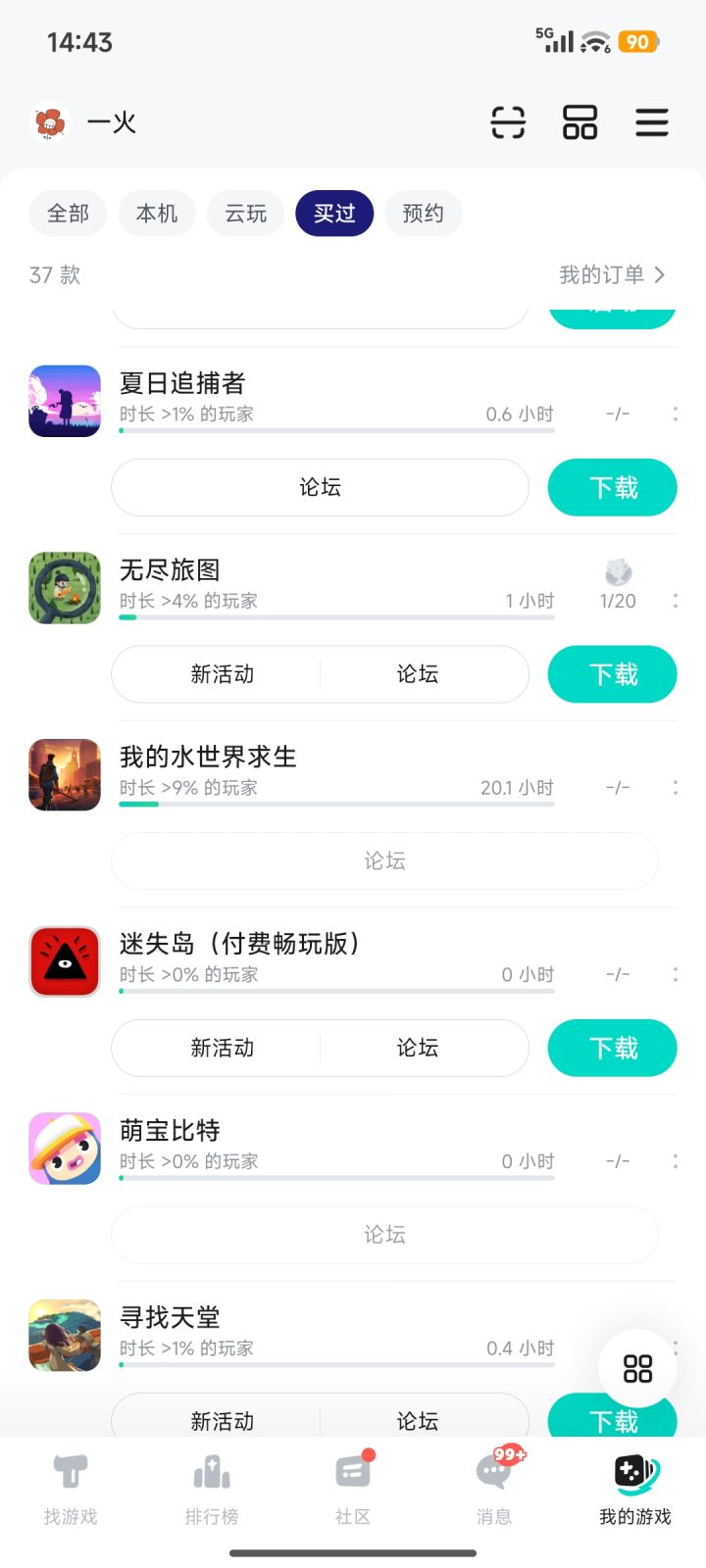Download 夏日追捕者

[612, 487]
